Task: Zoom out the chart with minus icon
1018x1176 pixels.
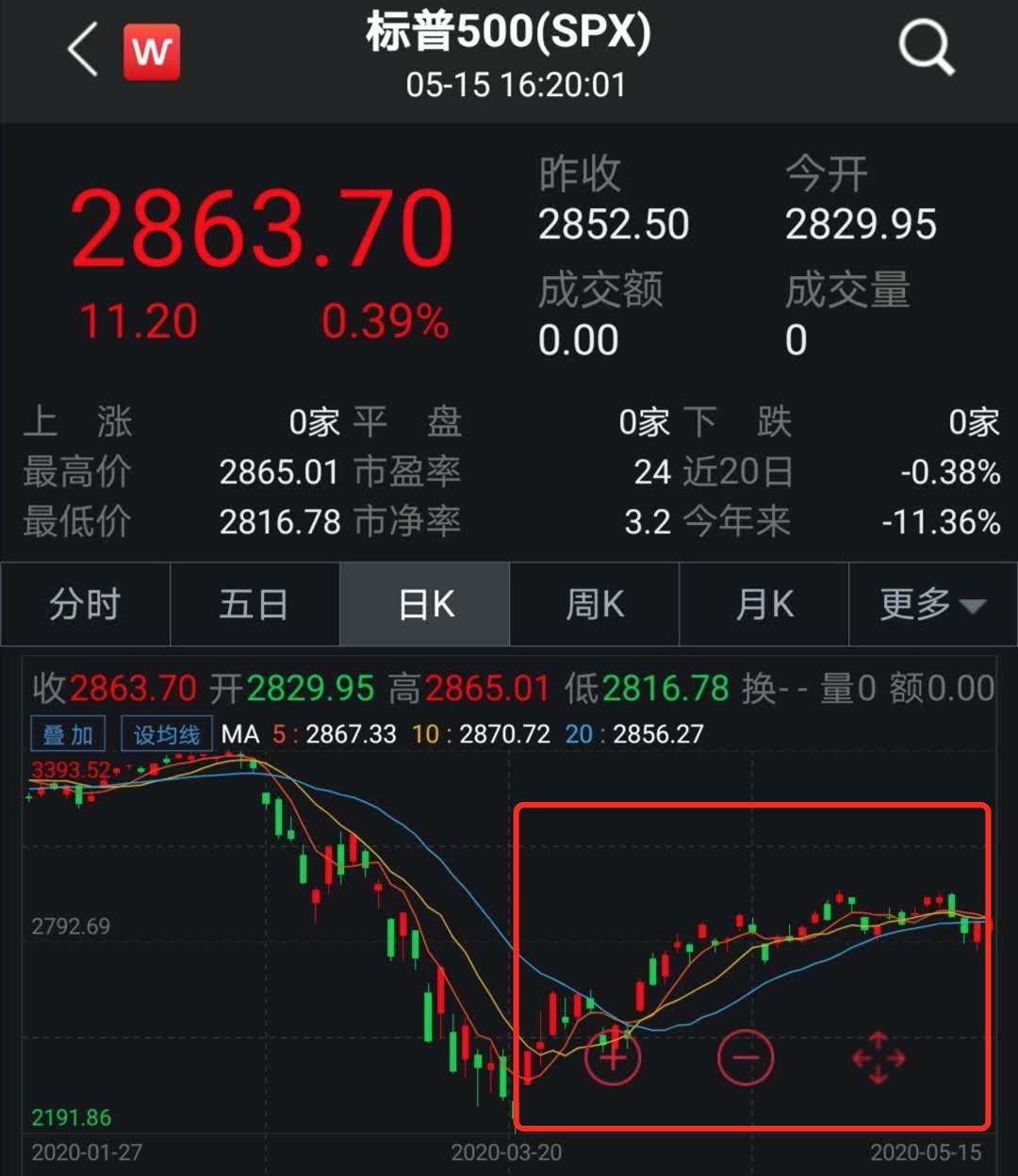Action: pos(746,1058)
